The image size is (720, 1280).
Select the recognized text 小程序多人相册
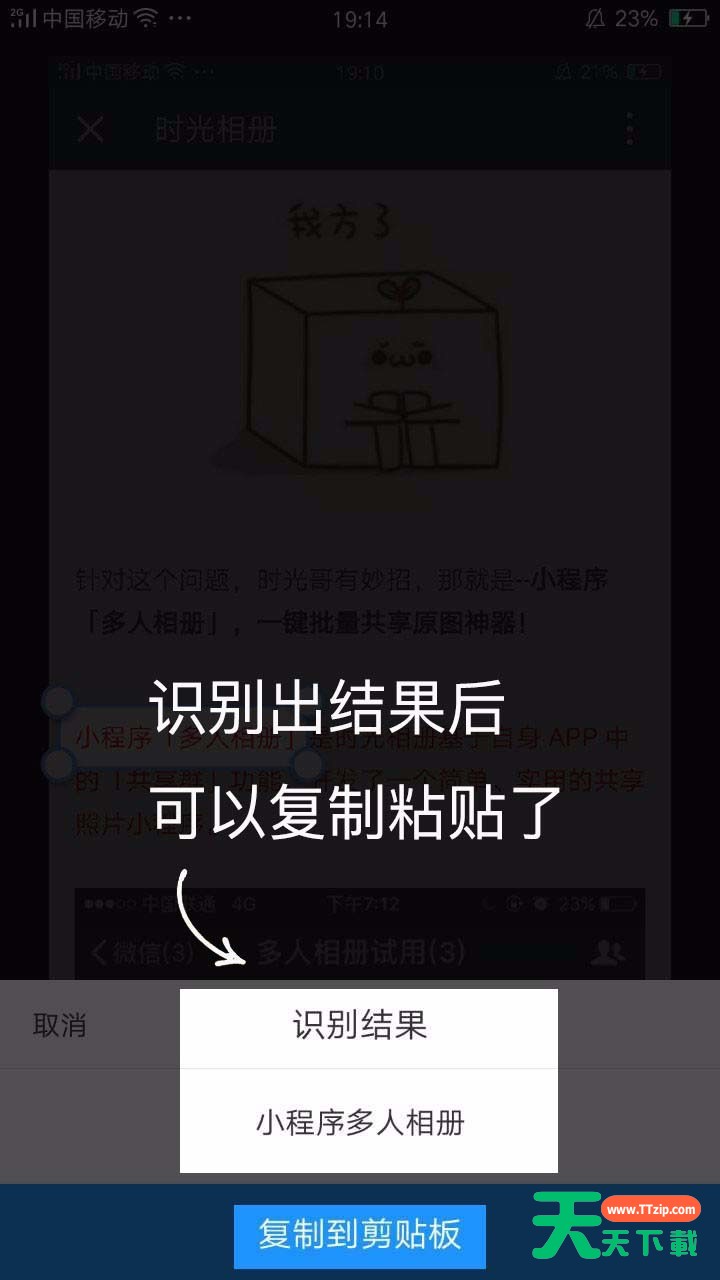360,1122
